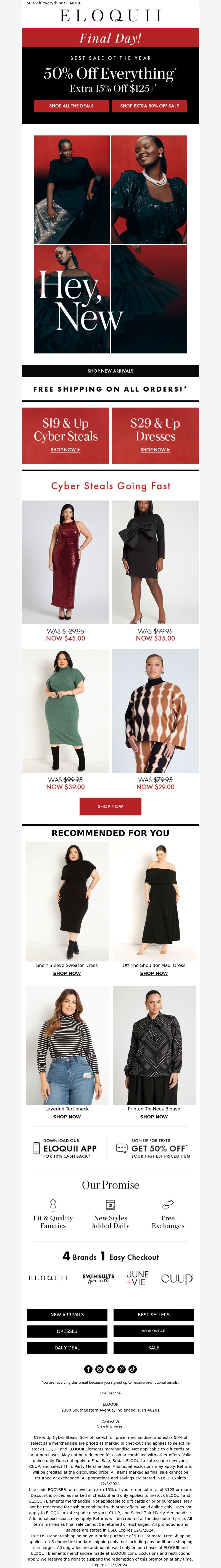
Task: Shop now for Off The Shoulder Maxi Dress
Action: 154,973
